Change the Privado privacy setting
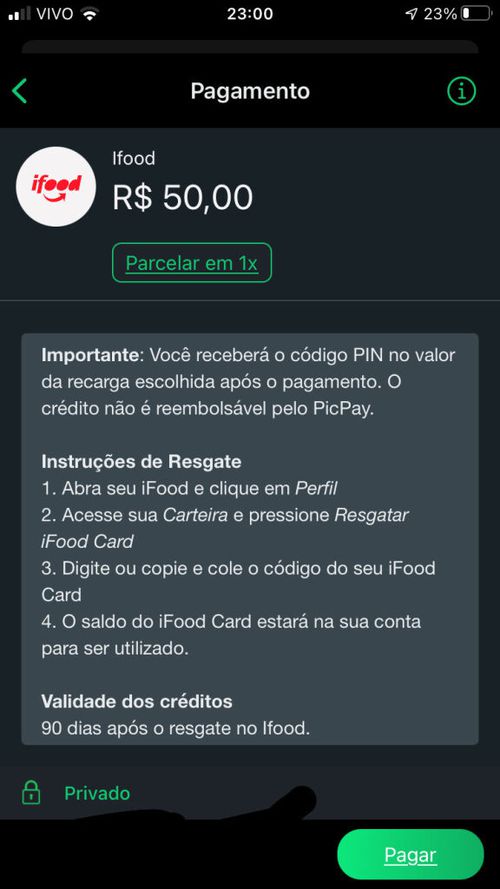This screenshot has width=500, height=889. [76, 793]
